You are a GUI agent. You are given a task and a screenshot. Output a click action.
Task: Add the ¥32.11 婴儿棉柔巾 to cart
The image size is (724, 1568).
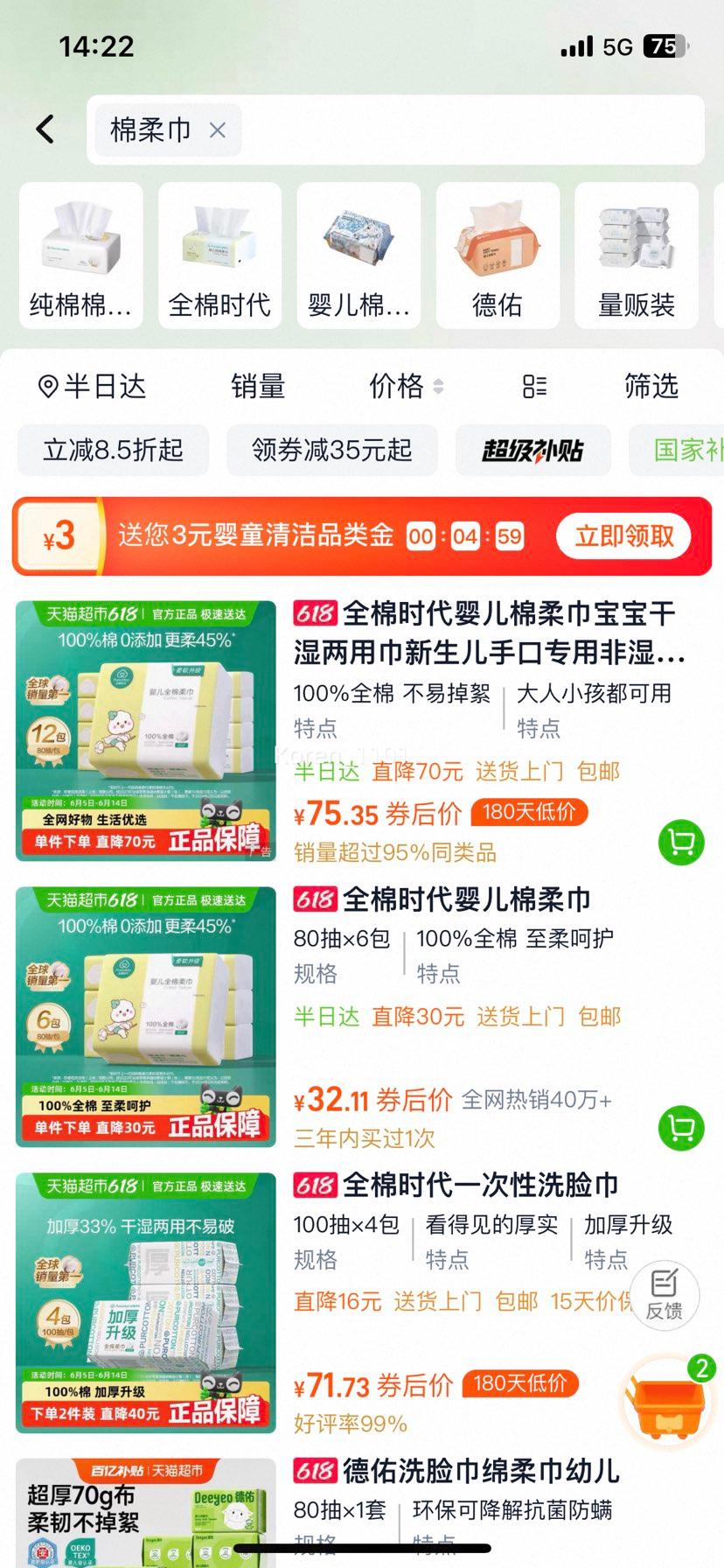pyautogui.click(x=680, y=1129)
